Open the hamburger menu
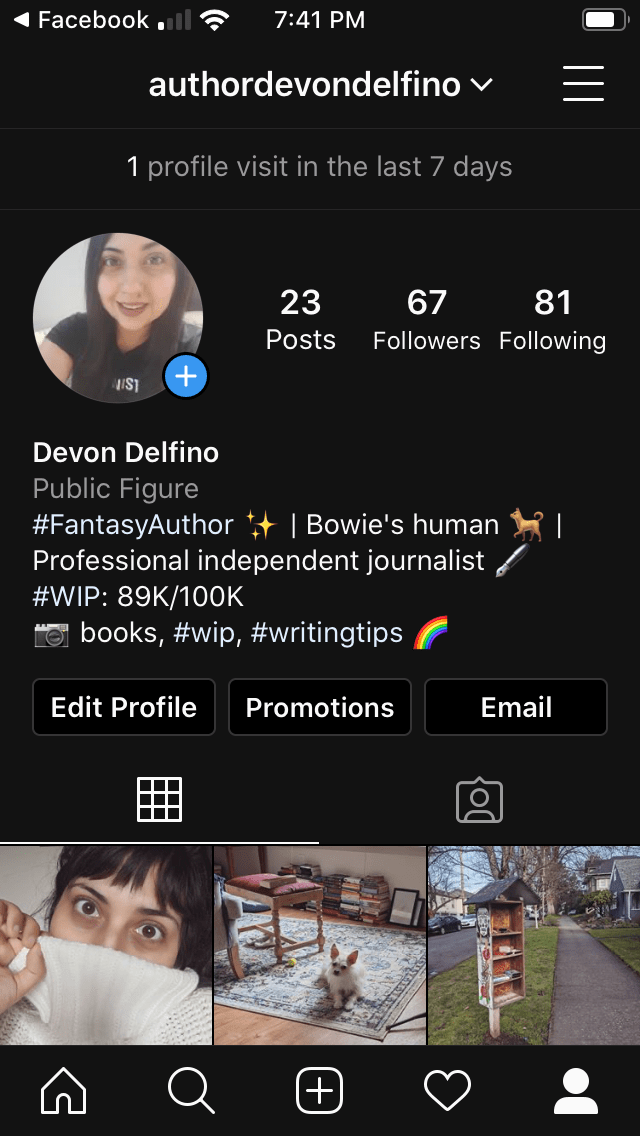640x1136 pixels. [583, 84]
